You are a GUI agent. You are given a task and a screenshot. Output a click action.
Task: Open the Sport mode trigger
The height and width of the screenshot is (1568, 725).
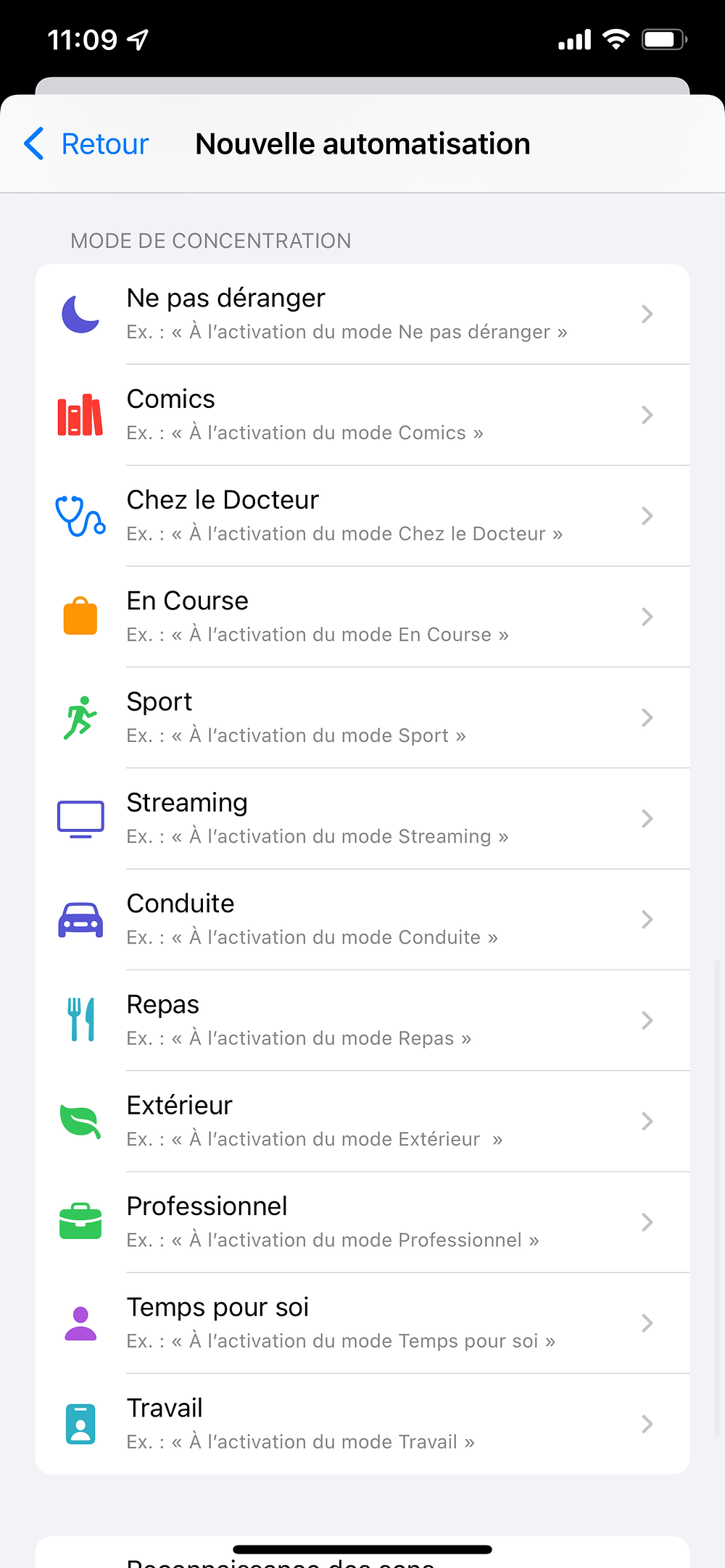point(362,717)
